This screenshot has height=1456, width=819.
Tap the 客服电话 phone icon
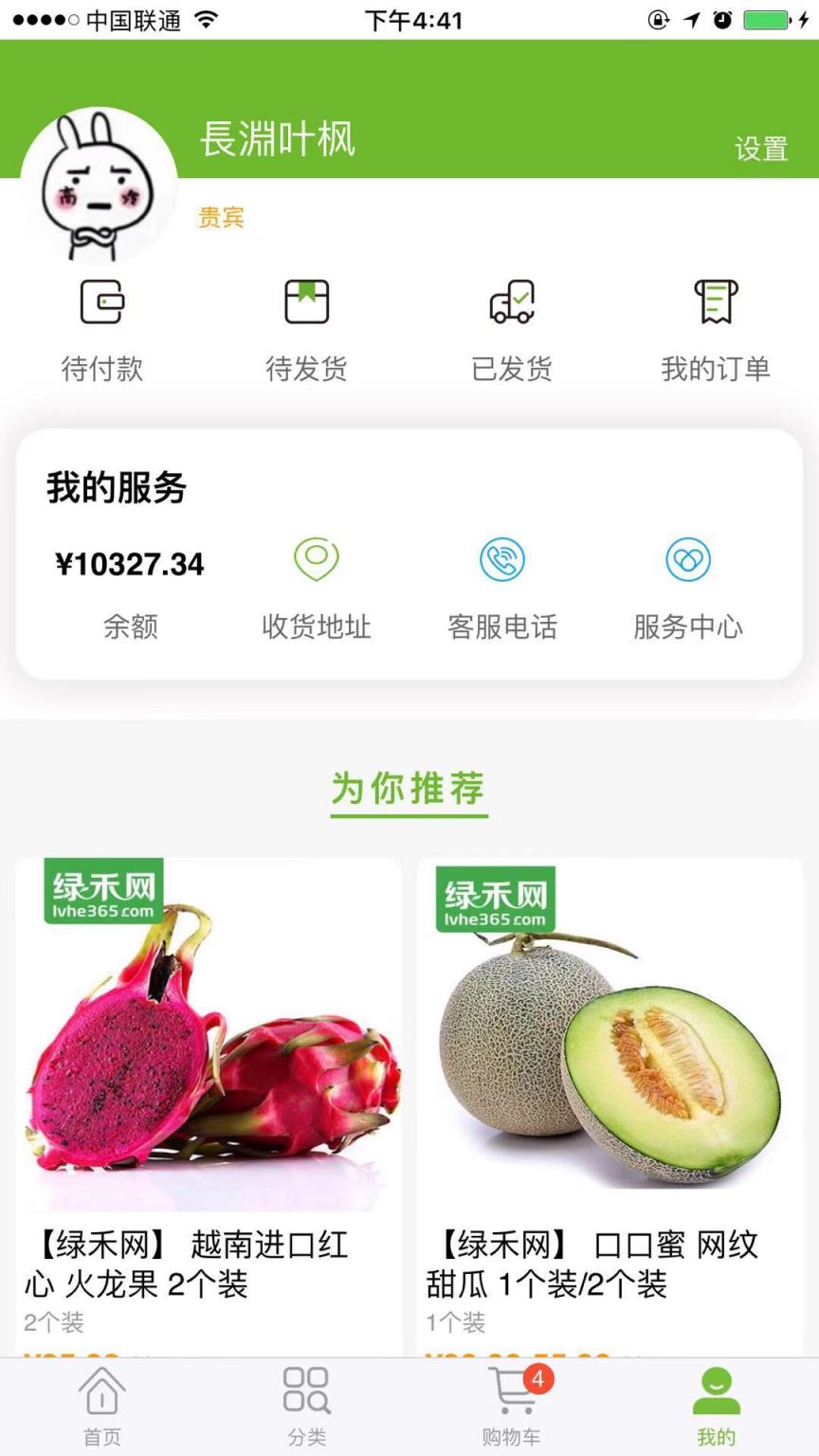pyautogui.click(x=502, y=559)
